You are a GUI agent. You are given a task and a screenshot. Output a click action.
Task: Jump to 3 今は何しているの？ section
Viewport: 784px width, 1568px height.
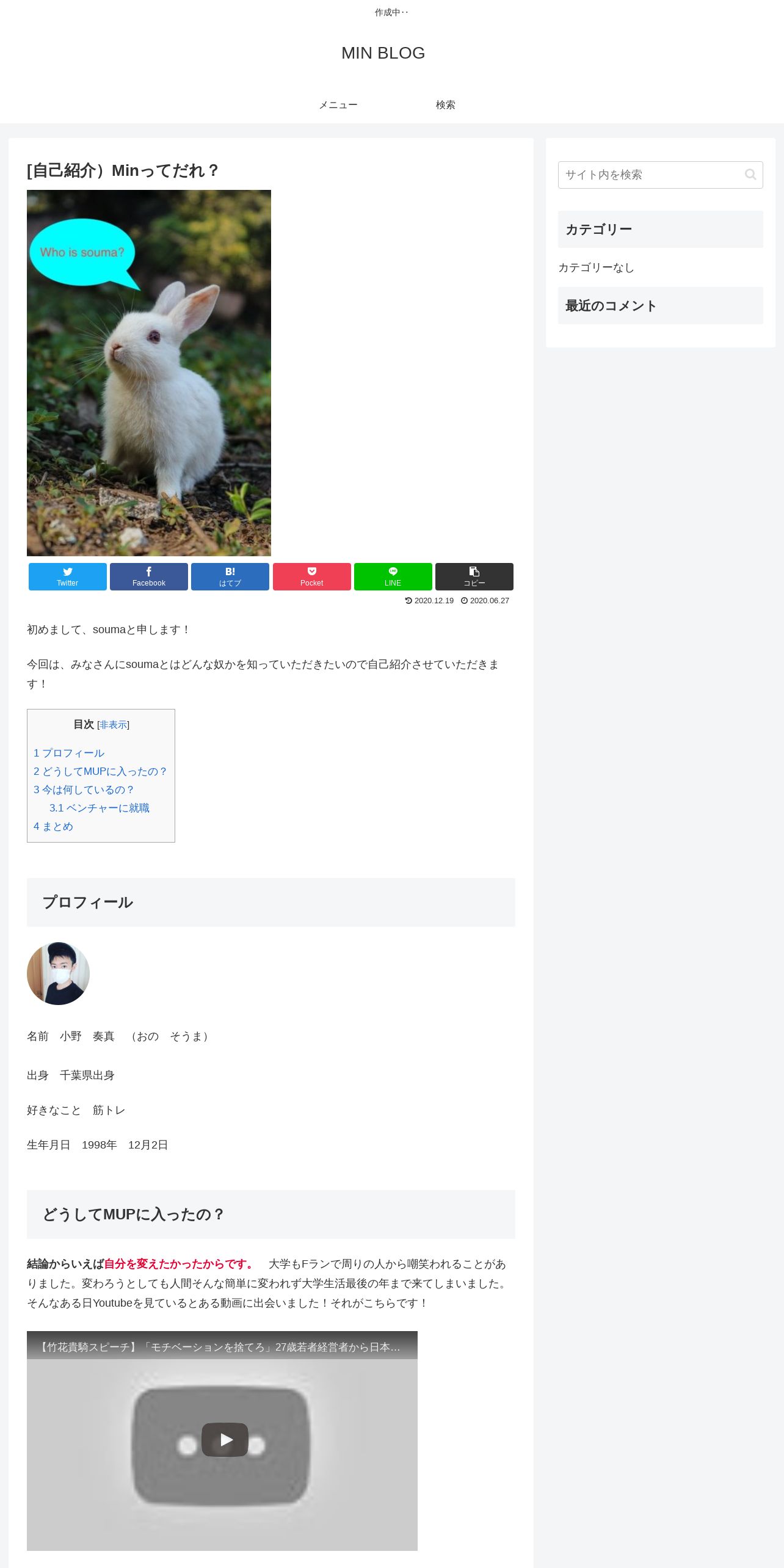pos(84,789)
